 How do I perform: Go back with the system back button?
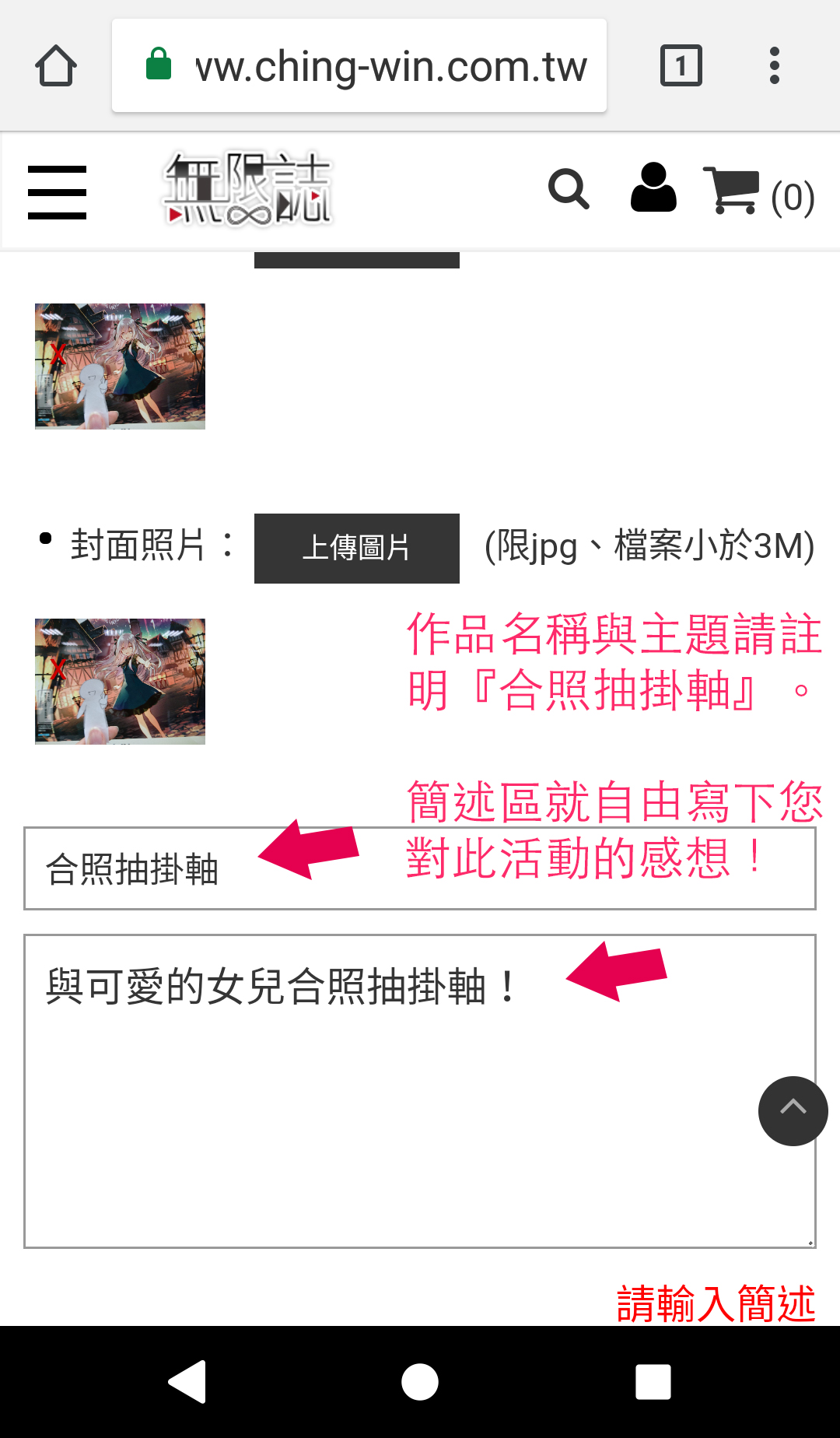(187, 1382)
